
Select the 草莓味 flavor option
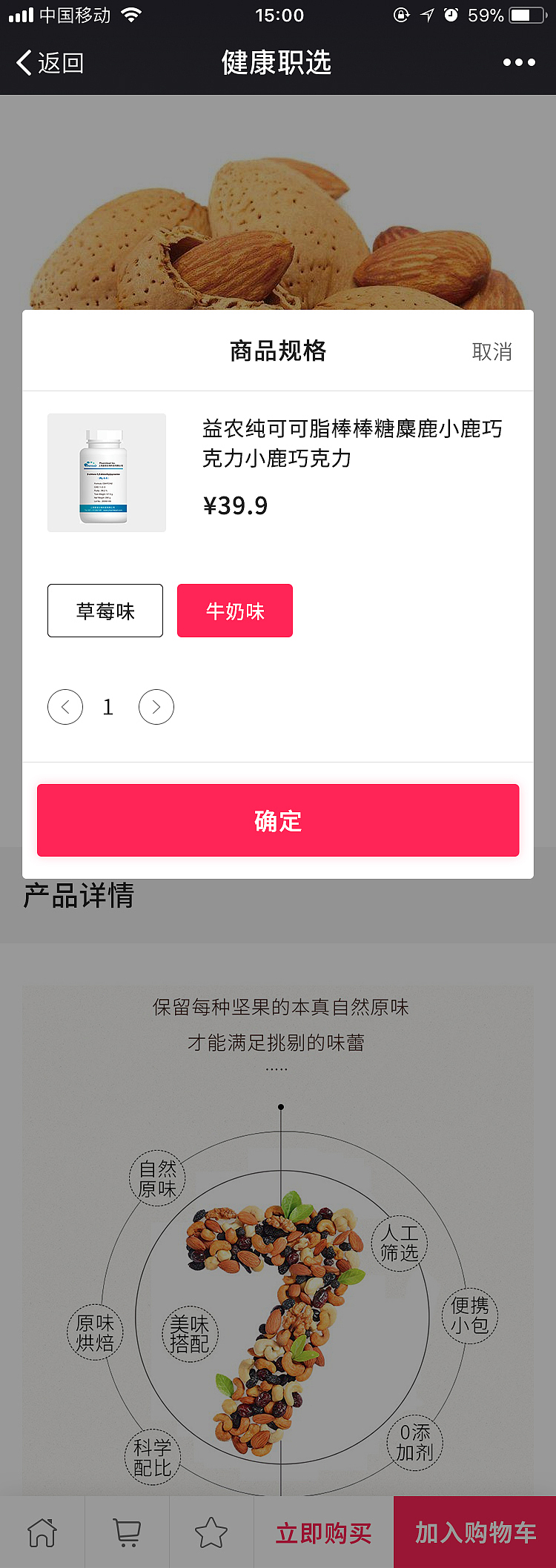105,610
